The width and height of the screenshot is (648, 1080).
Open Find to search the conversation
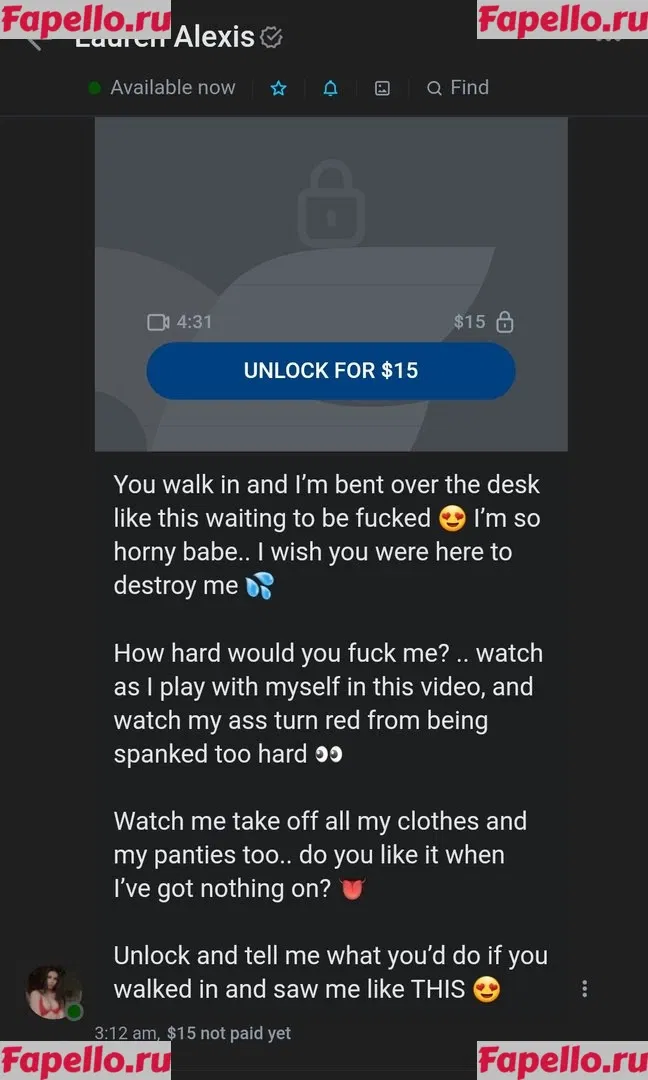click(458, 88)
